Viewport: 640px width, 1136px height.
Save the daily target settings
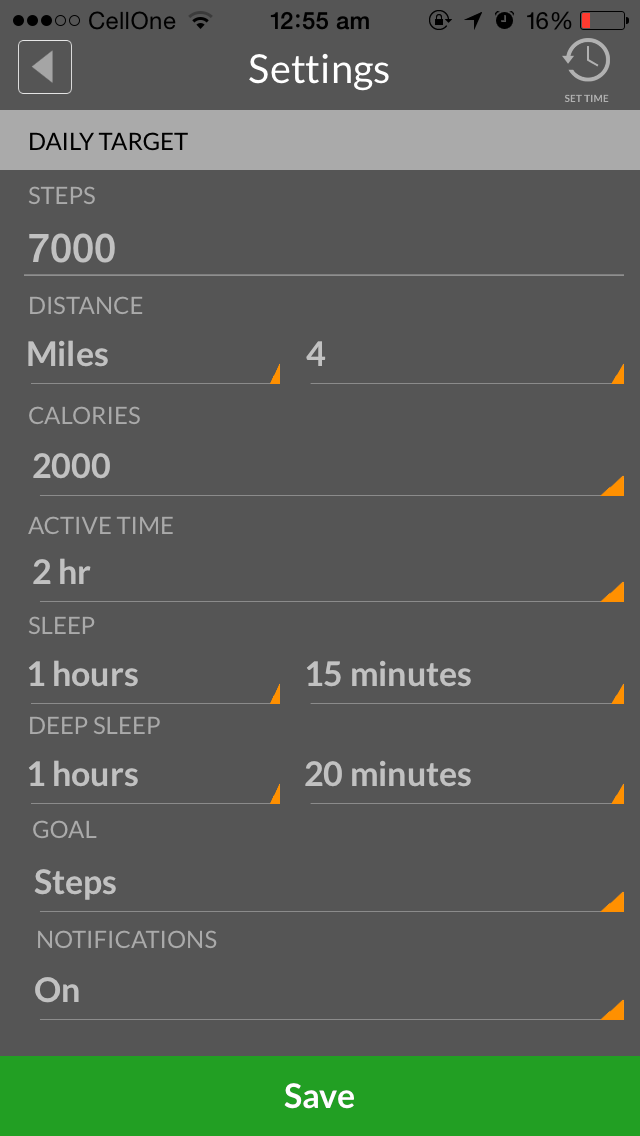click(x=320, y=1096)
